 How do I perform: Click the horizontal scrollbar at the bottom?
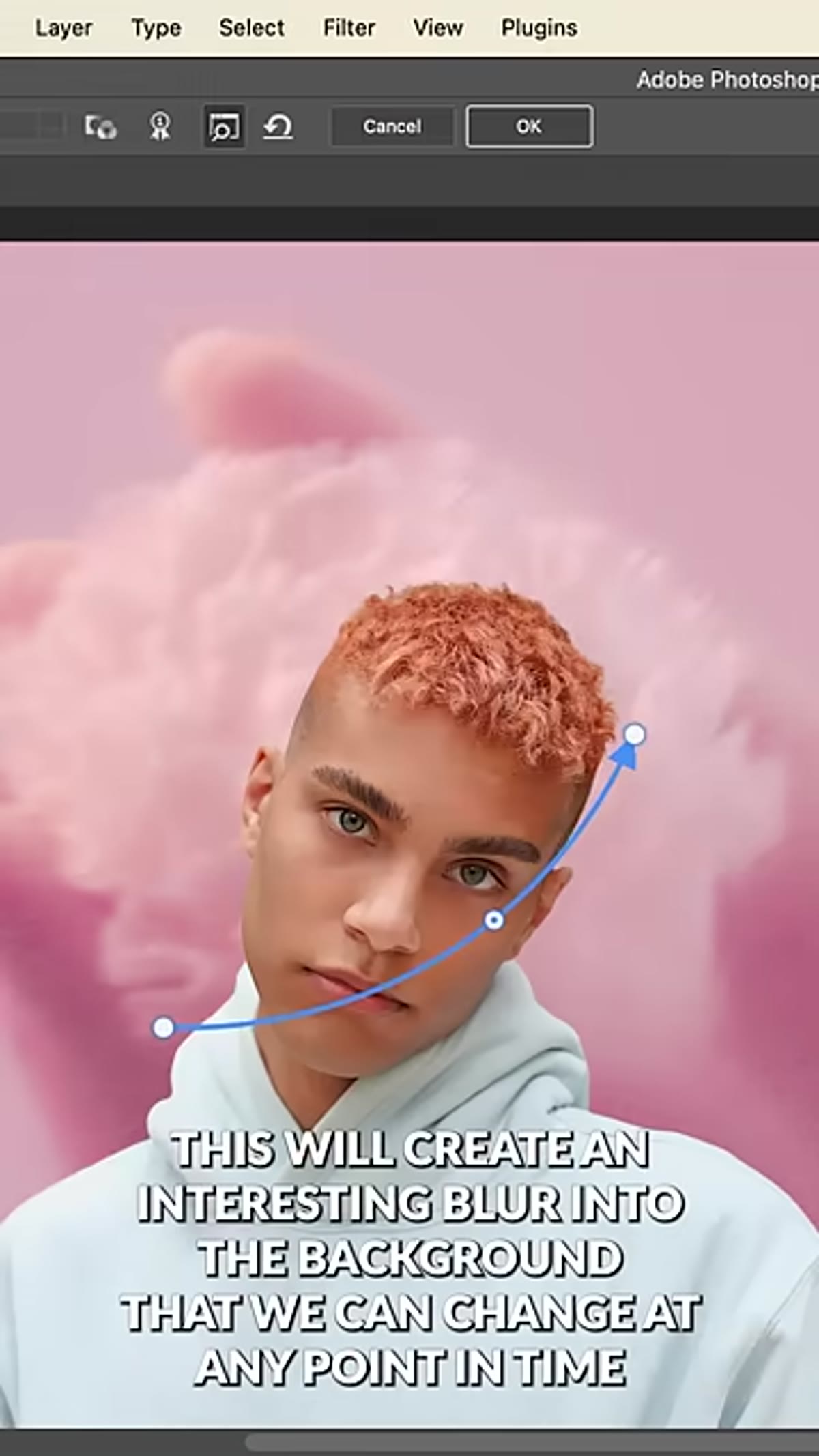point(532,1442)
